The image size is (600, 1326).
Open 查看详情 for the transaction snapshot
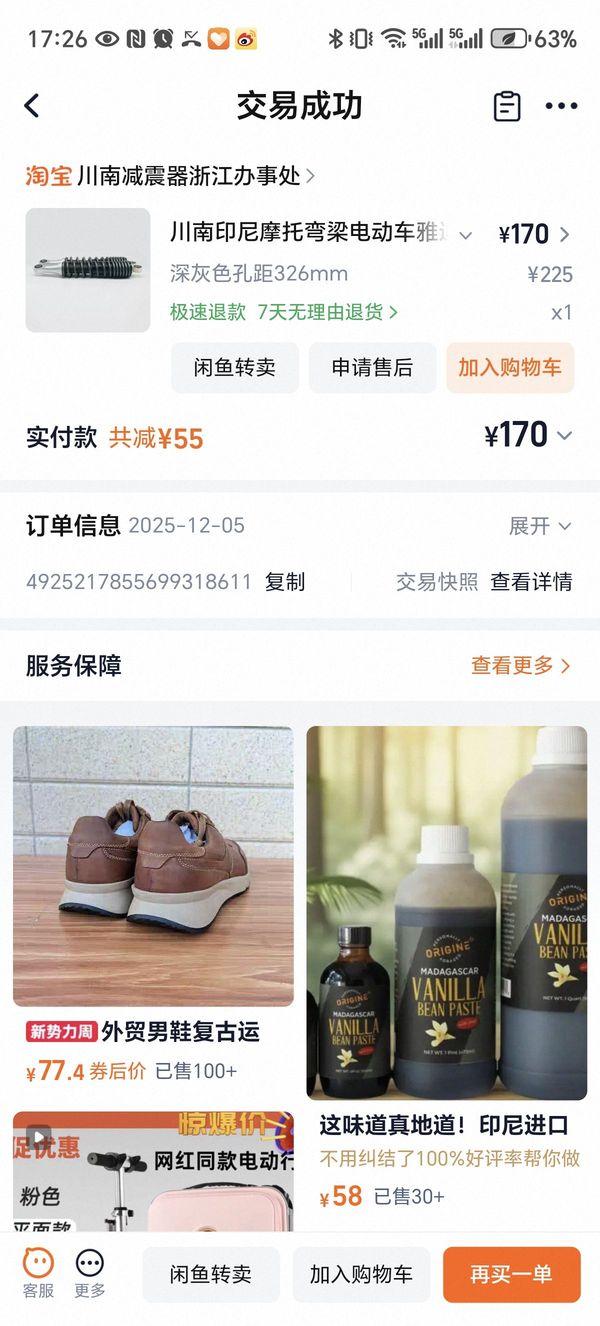tap(531, 582)
